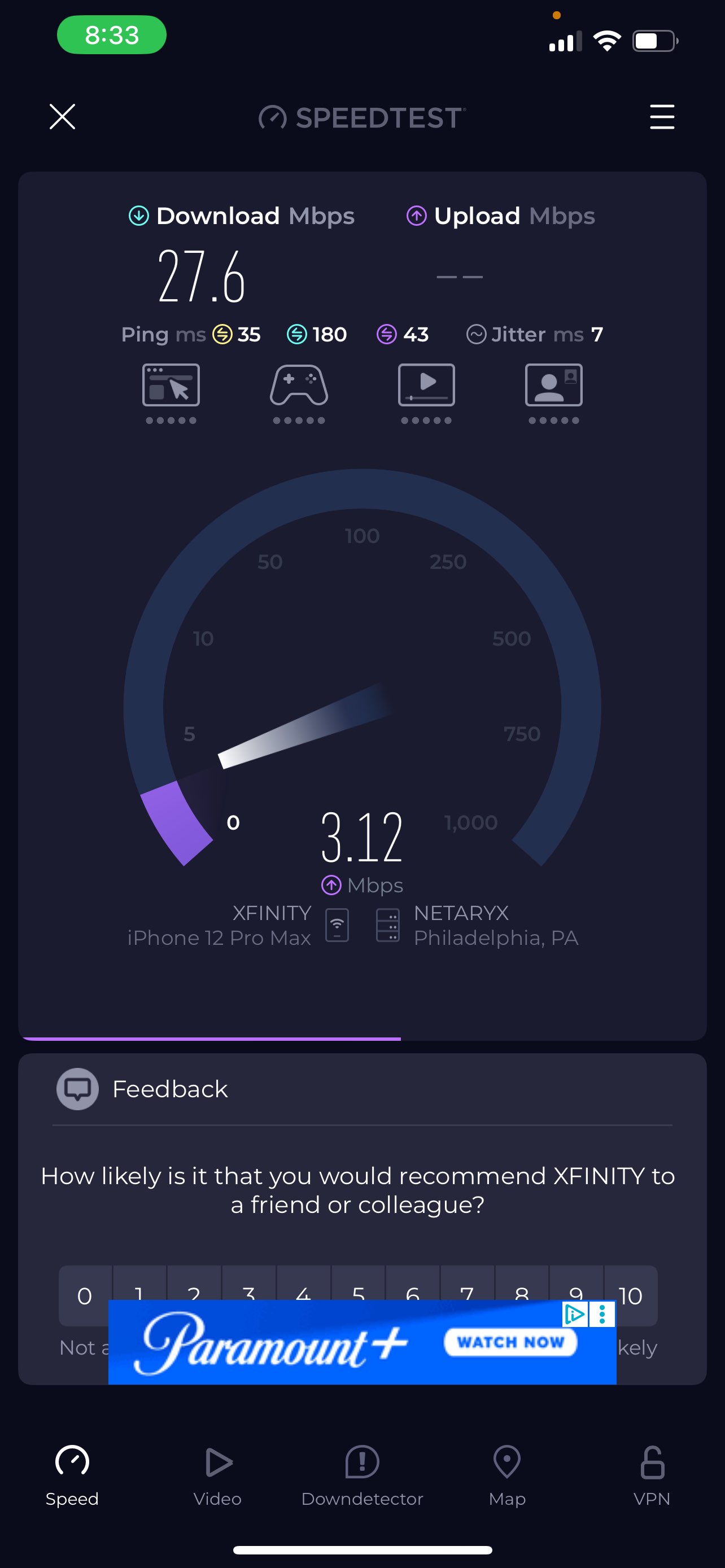Open the AdChoices info icon

coord(574,1314)
